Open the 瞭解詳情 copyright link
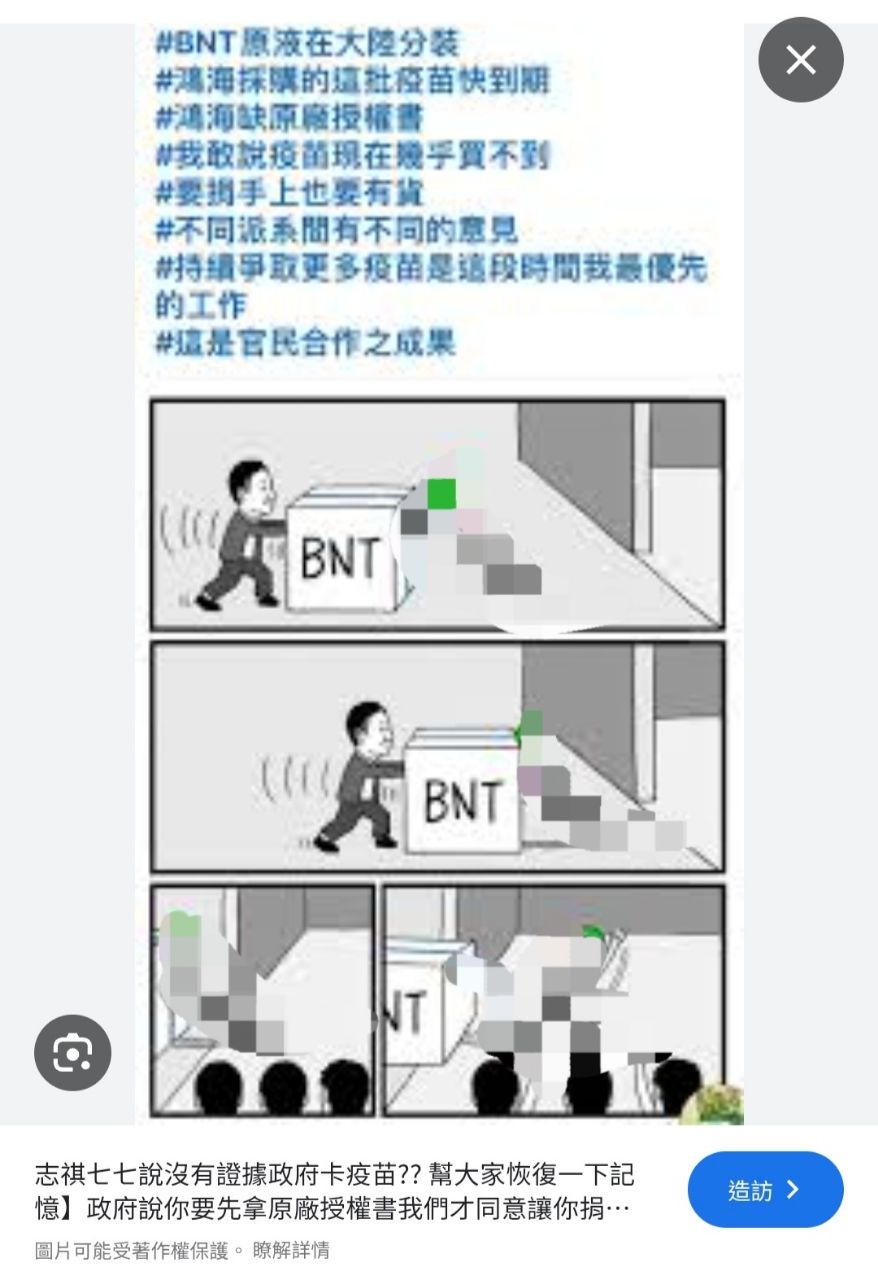Screen dimensions: 878x1280 coord(291,1250)
